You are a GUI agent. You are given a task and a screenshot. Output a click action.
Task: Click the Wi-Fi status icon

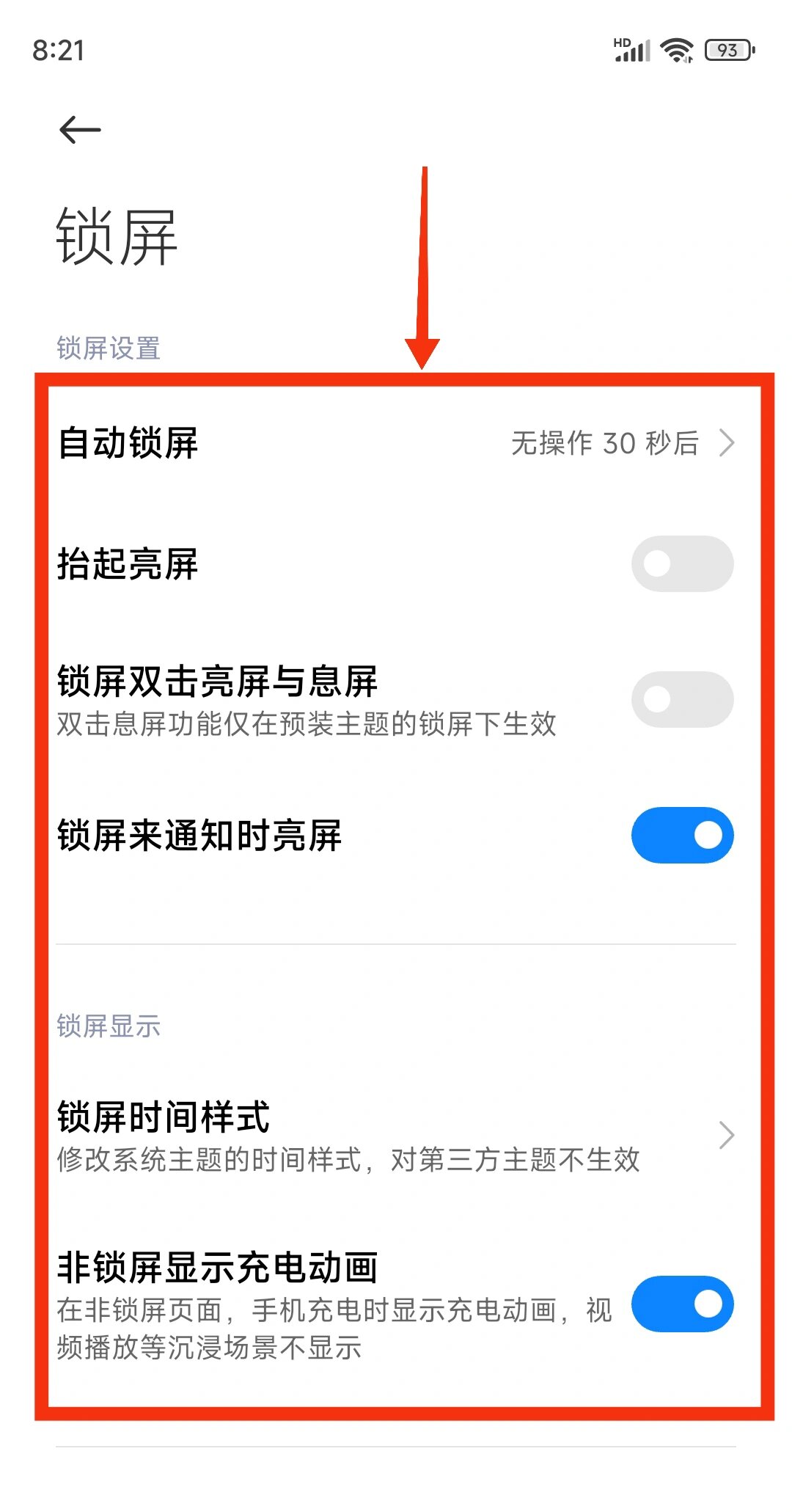coord(676,50)
